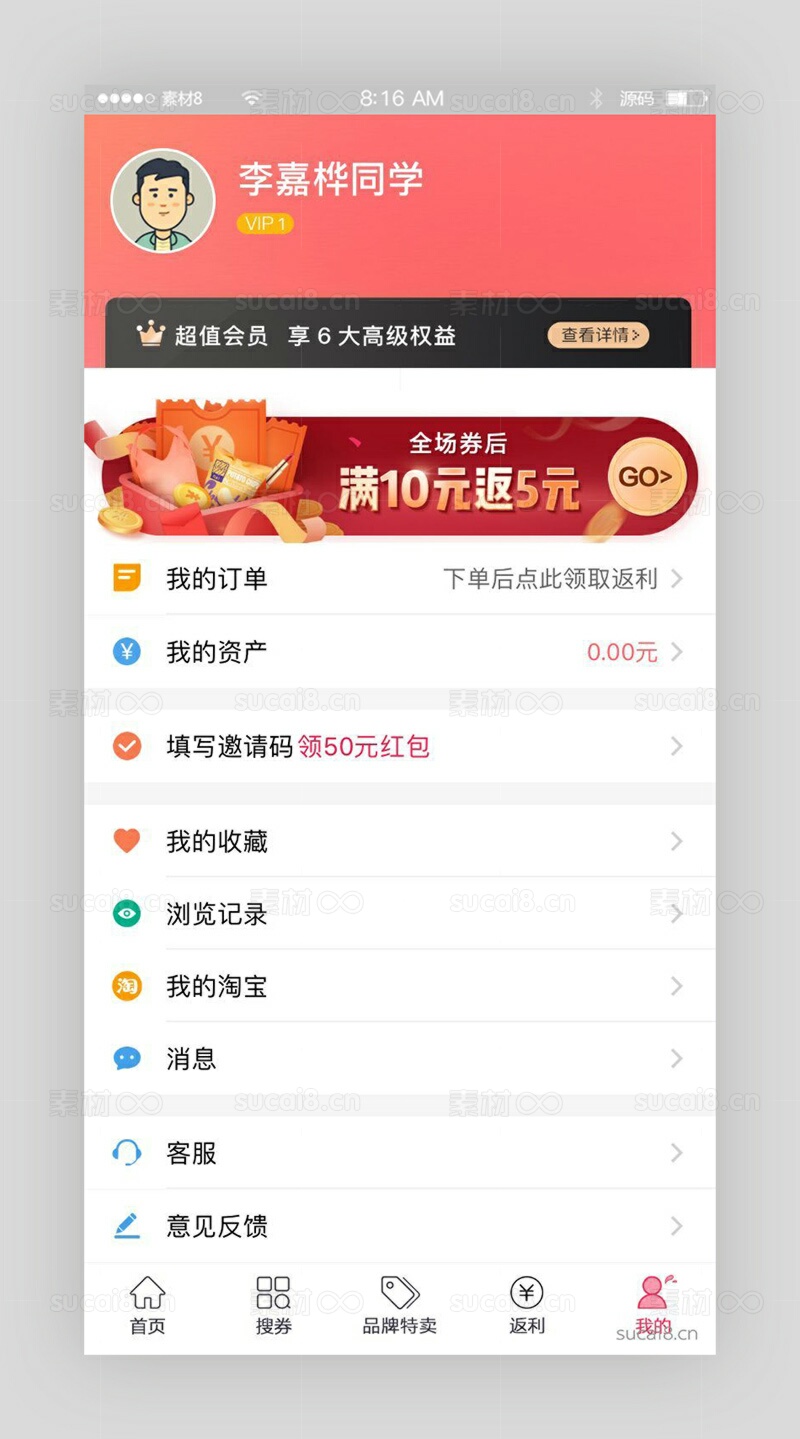Switch to the 品牌特卖 tab
Viewport: 800px width, 1439px height.
pyautogui.click(x=399, y=1306)
